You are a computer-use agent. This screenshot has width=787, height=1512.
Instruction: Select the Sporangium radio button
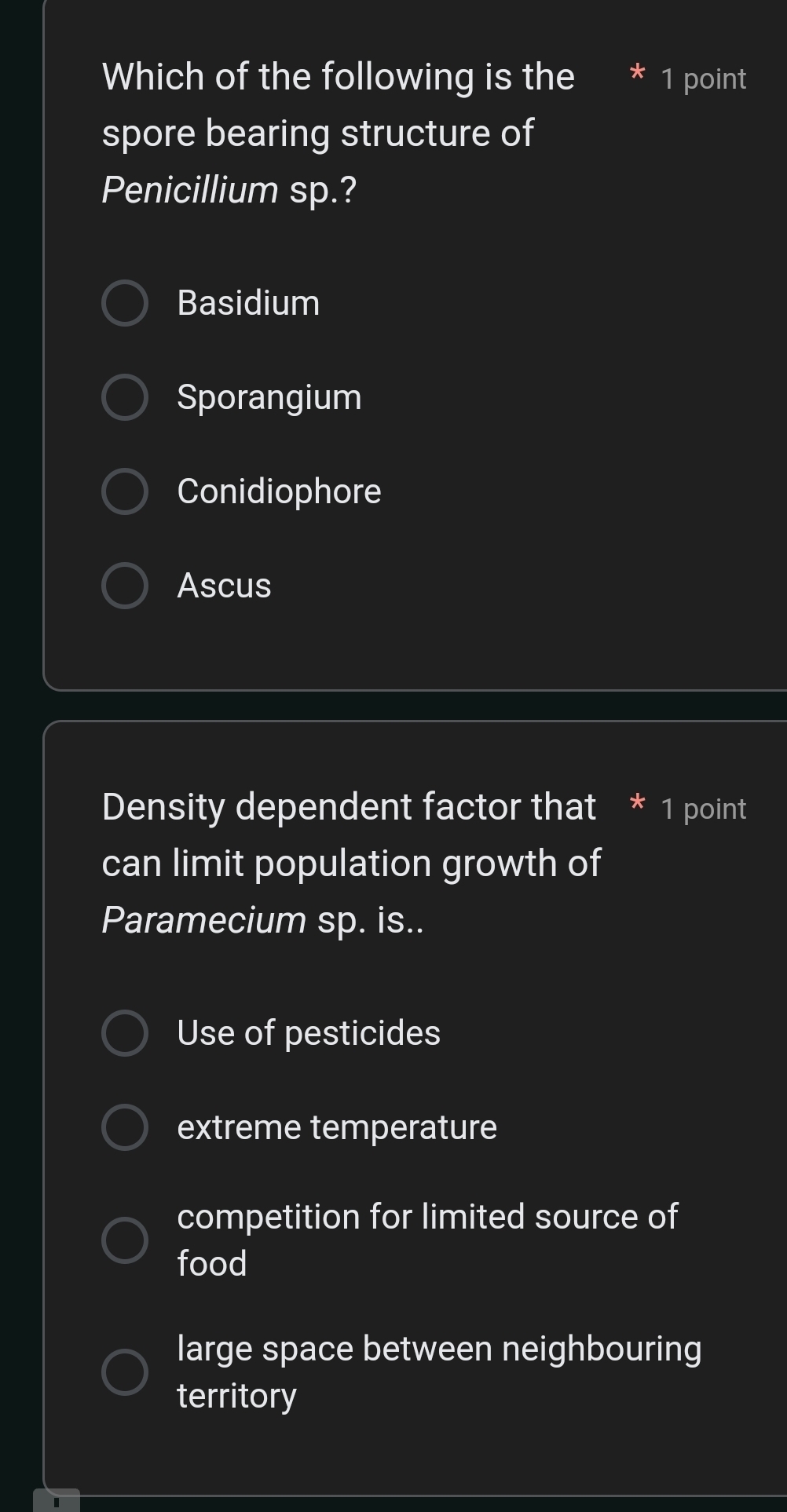tap(125, 398)
